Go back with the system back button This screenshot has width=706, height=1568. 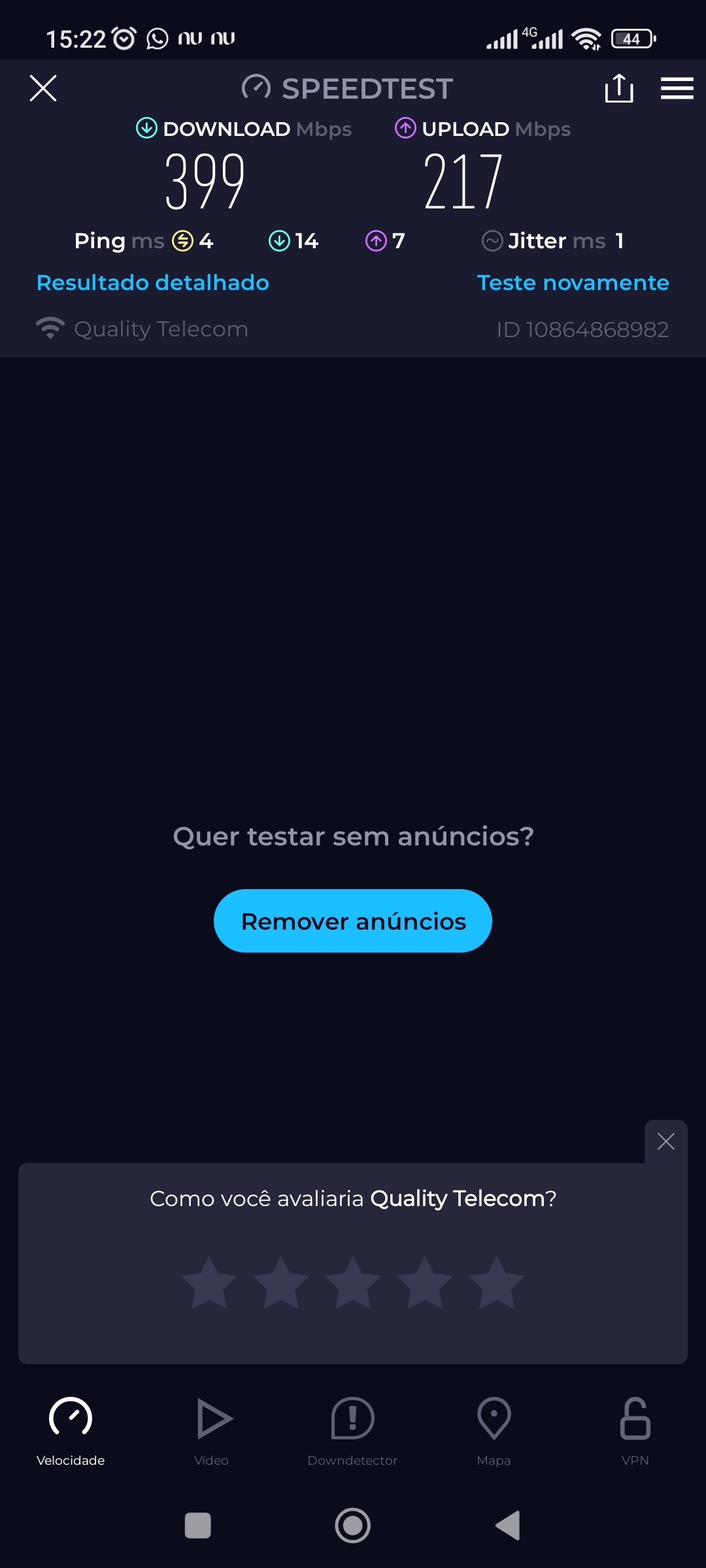pyautogui.click(x=508, y=1526)
